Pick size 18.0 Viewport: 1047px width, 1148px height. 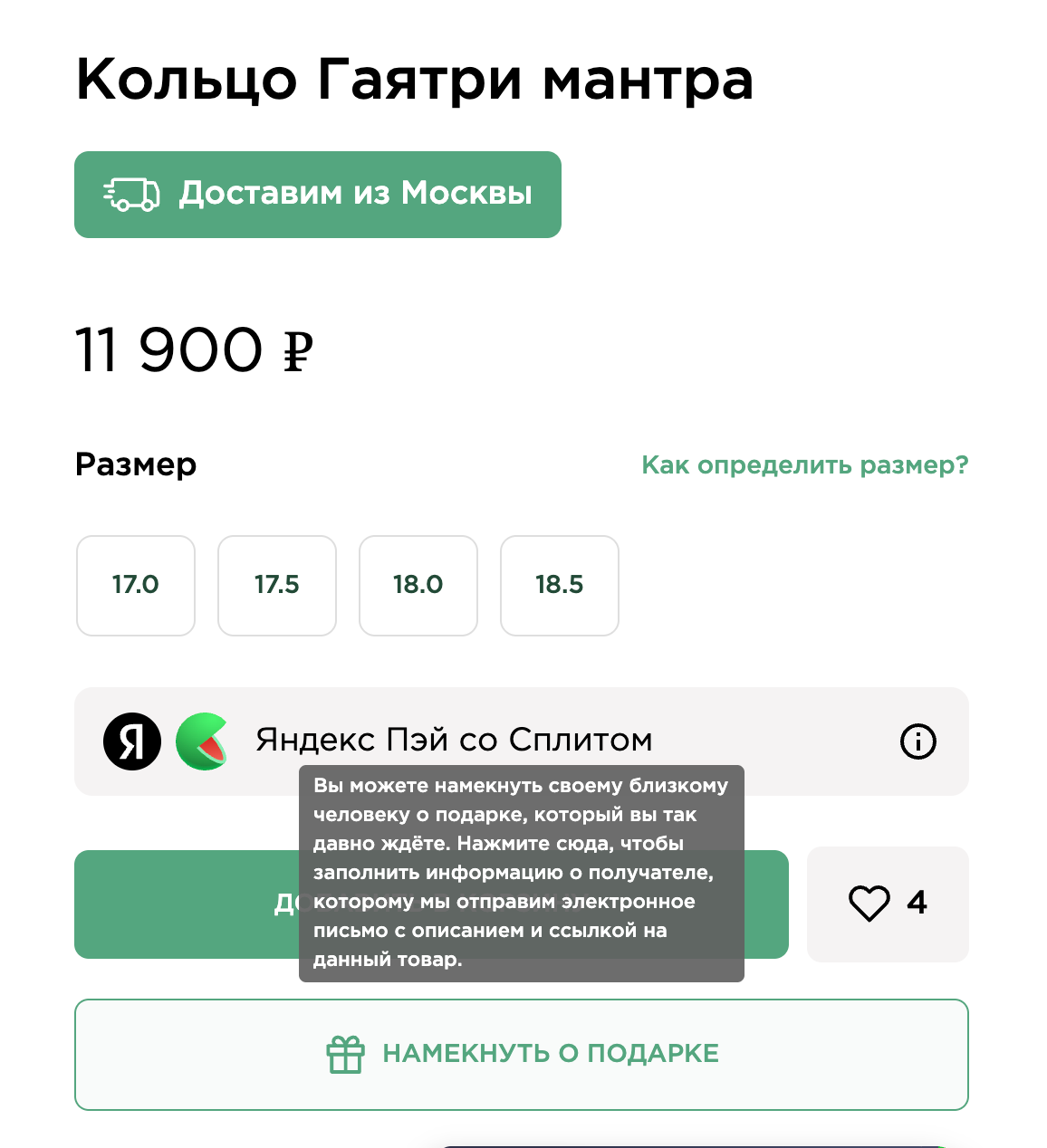coord(418,585)
